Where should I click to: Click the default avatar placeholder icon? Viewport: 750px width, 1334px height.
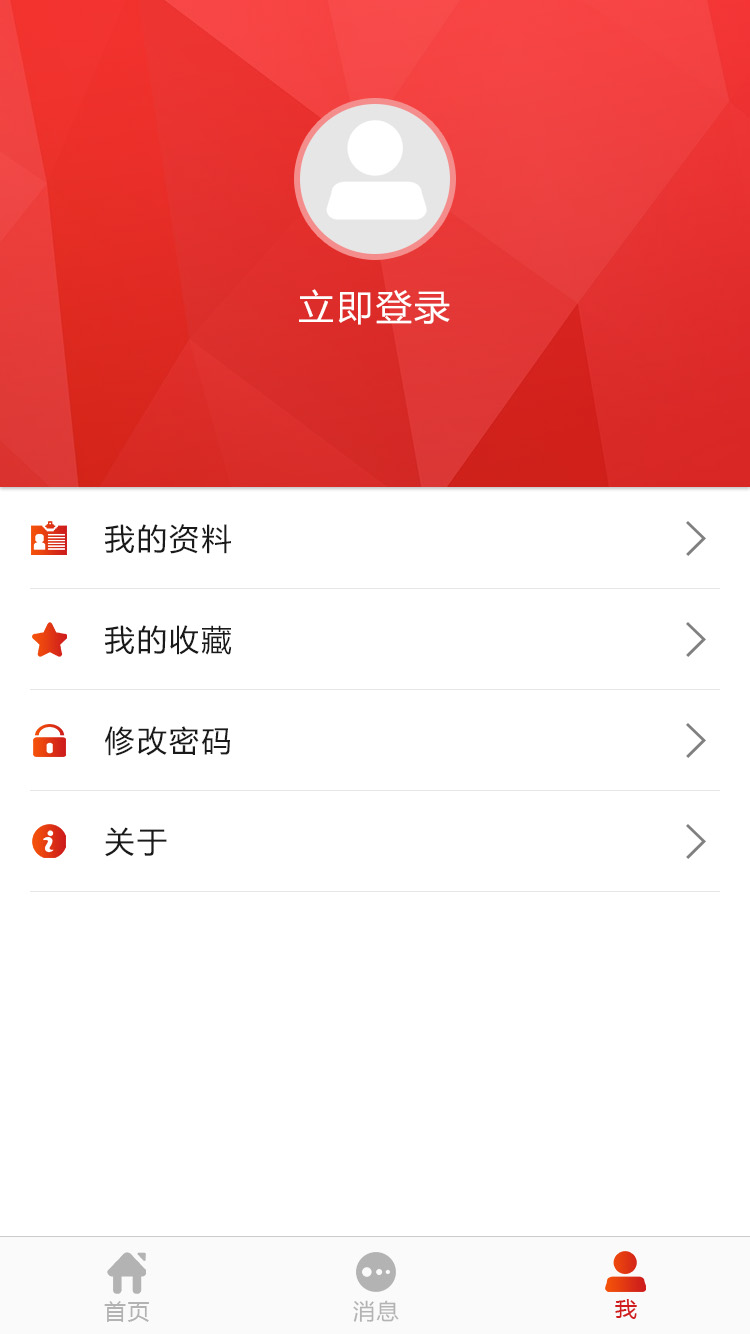(x=375, y=178)
